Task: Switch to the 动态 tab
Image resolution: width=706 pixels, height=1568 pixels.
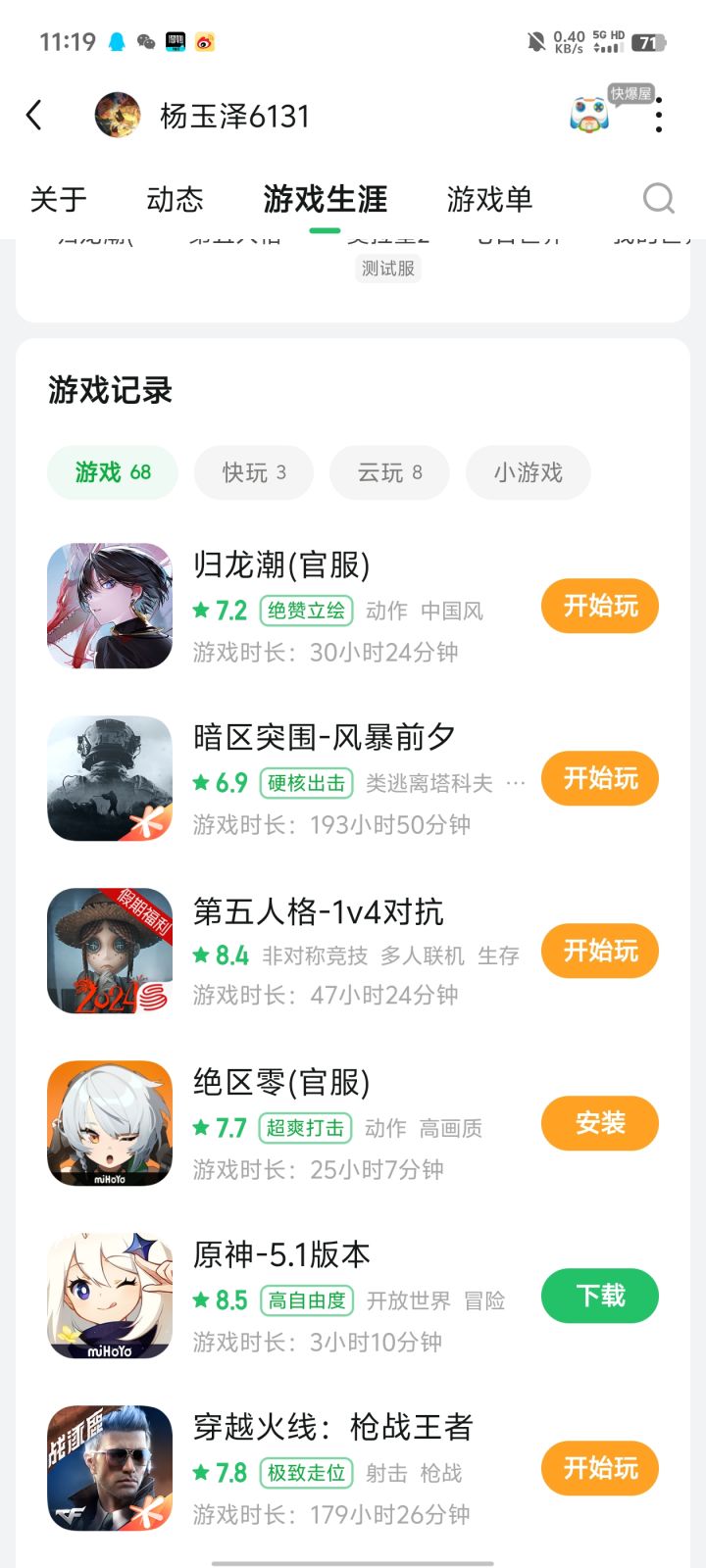Action: click(x=175, y=199)
